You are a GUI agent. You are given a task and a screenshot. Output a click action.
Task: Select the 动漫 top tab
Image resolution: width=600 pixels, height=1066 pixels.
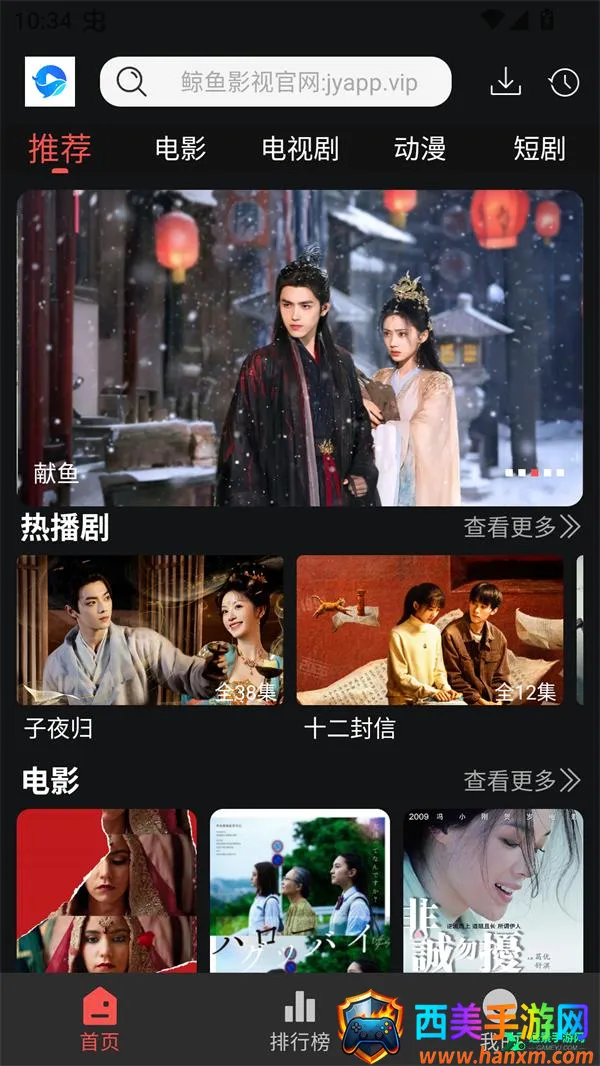(420, 149)
